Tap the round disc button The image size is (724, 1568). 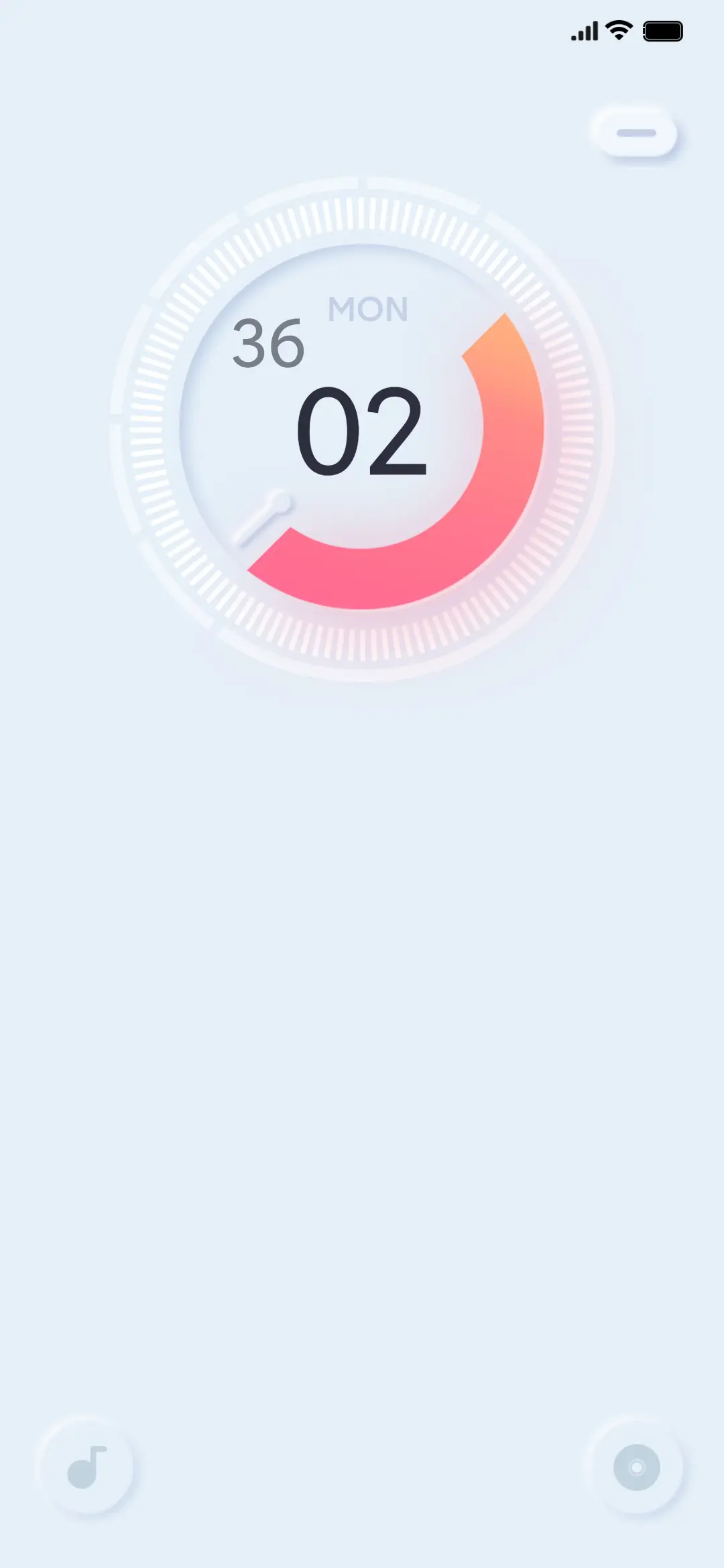pyautogui.click(x=636, y=1467)
